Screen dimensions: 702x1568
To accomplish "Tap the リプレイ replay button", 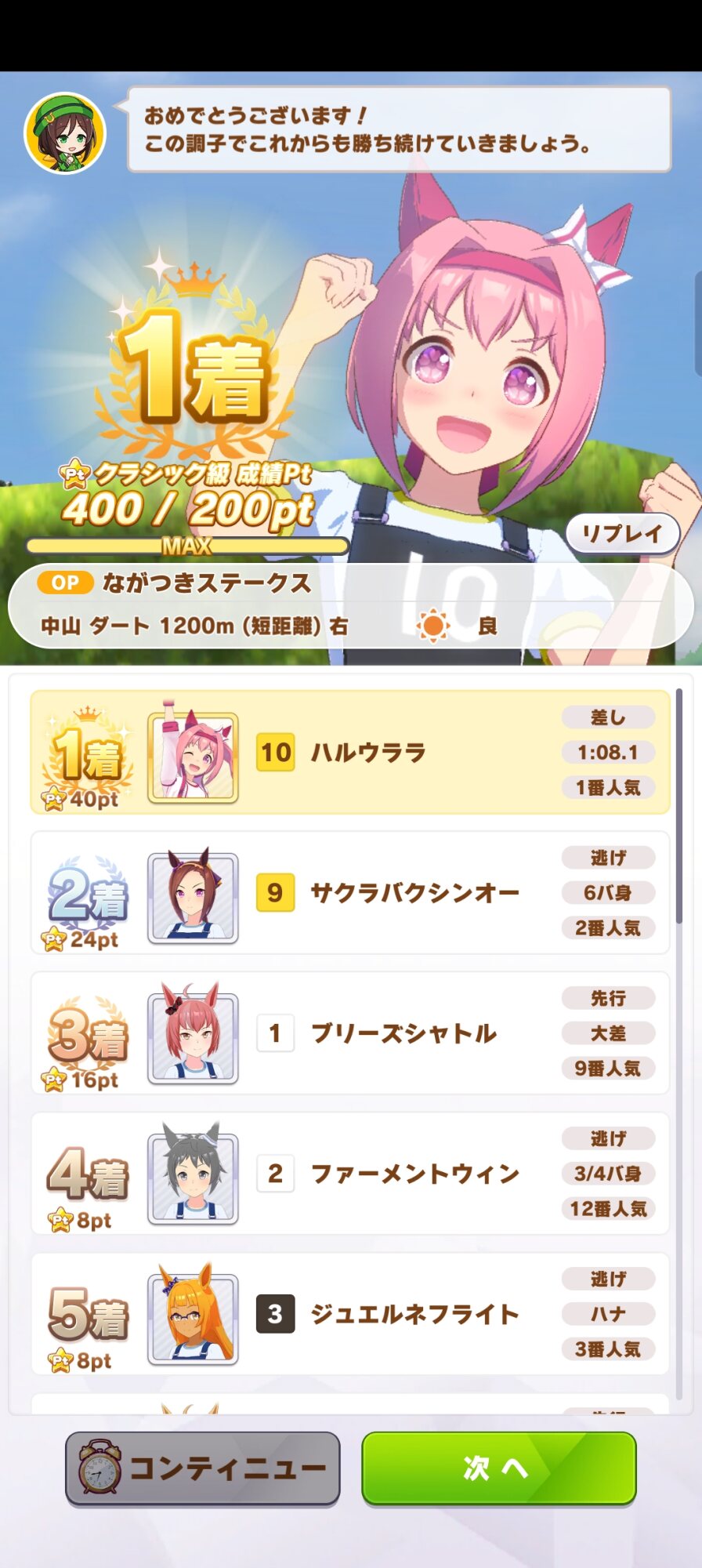I will [622, 534].
